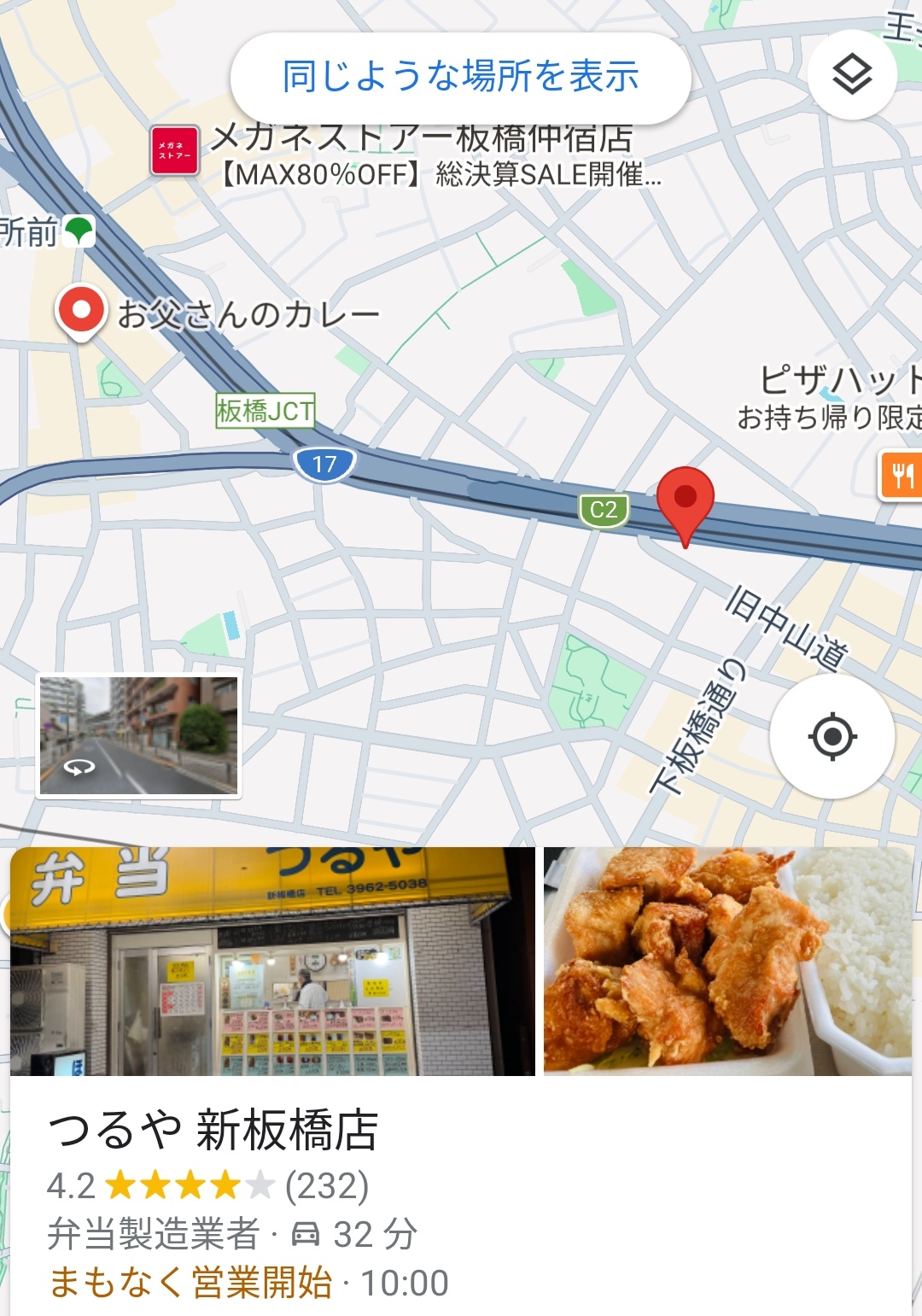
Task: View the fried chicken bento photo
Action: pyautogui.click(x=727, y=961)
